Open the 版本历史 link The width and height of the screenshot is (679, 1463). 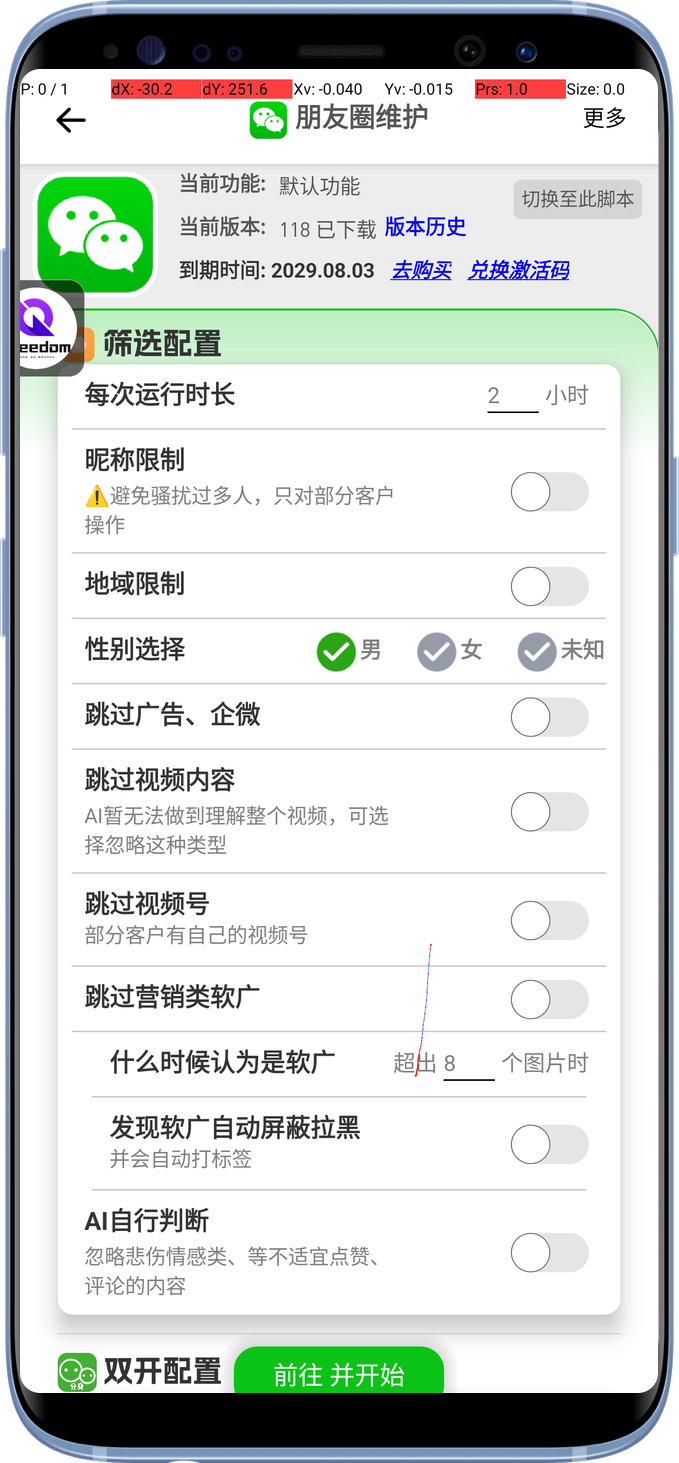pos(425,228)
